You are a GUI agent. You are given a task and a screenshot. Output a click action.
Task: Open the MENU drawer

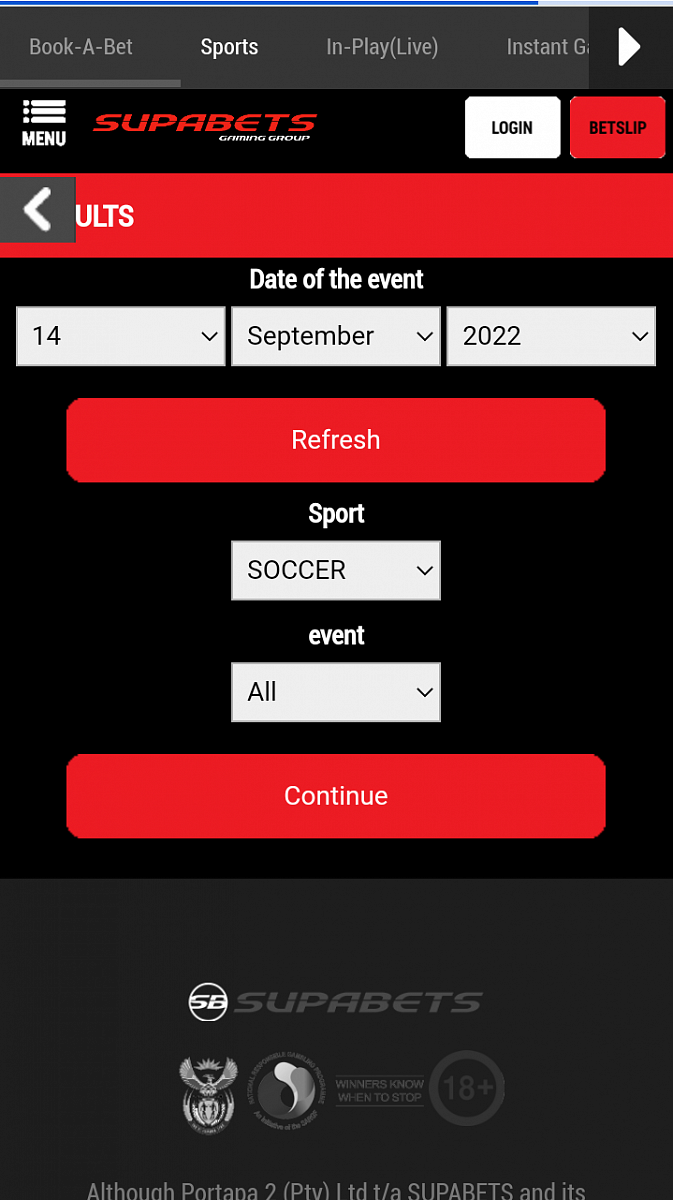click(44, 124)
